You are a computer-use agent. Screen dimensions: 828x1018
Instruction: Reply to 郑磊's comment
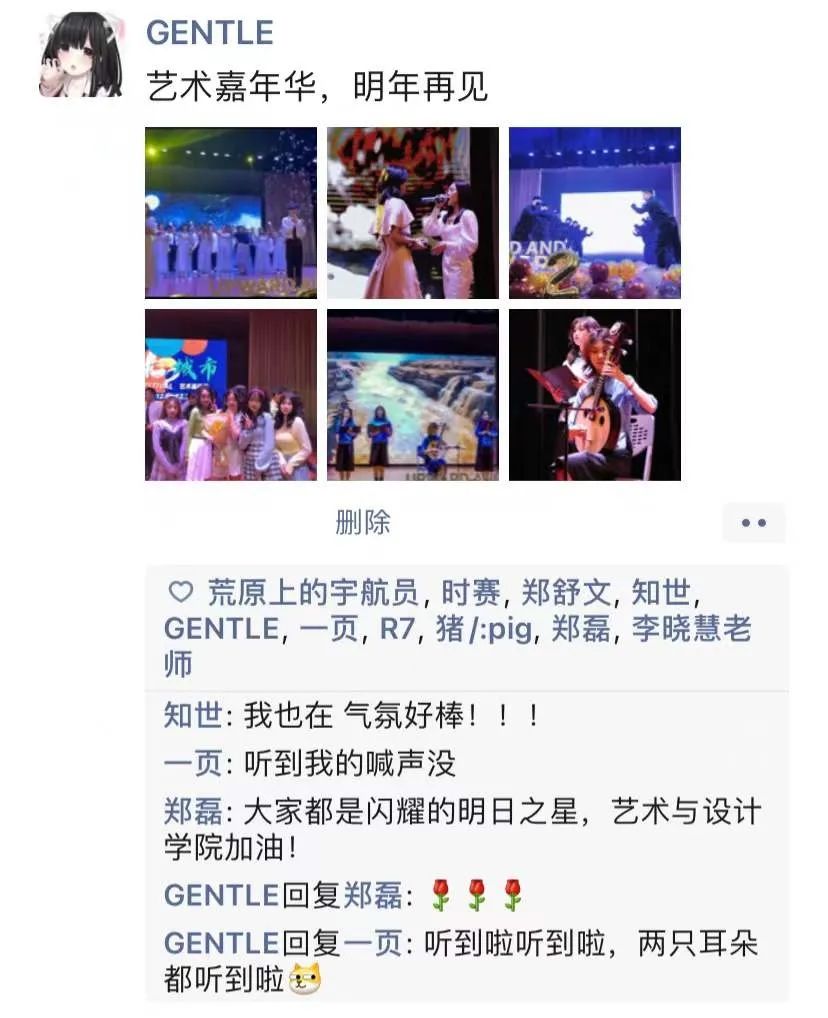(500, 812)
